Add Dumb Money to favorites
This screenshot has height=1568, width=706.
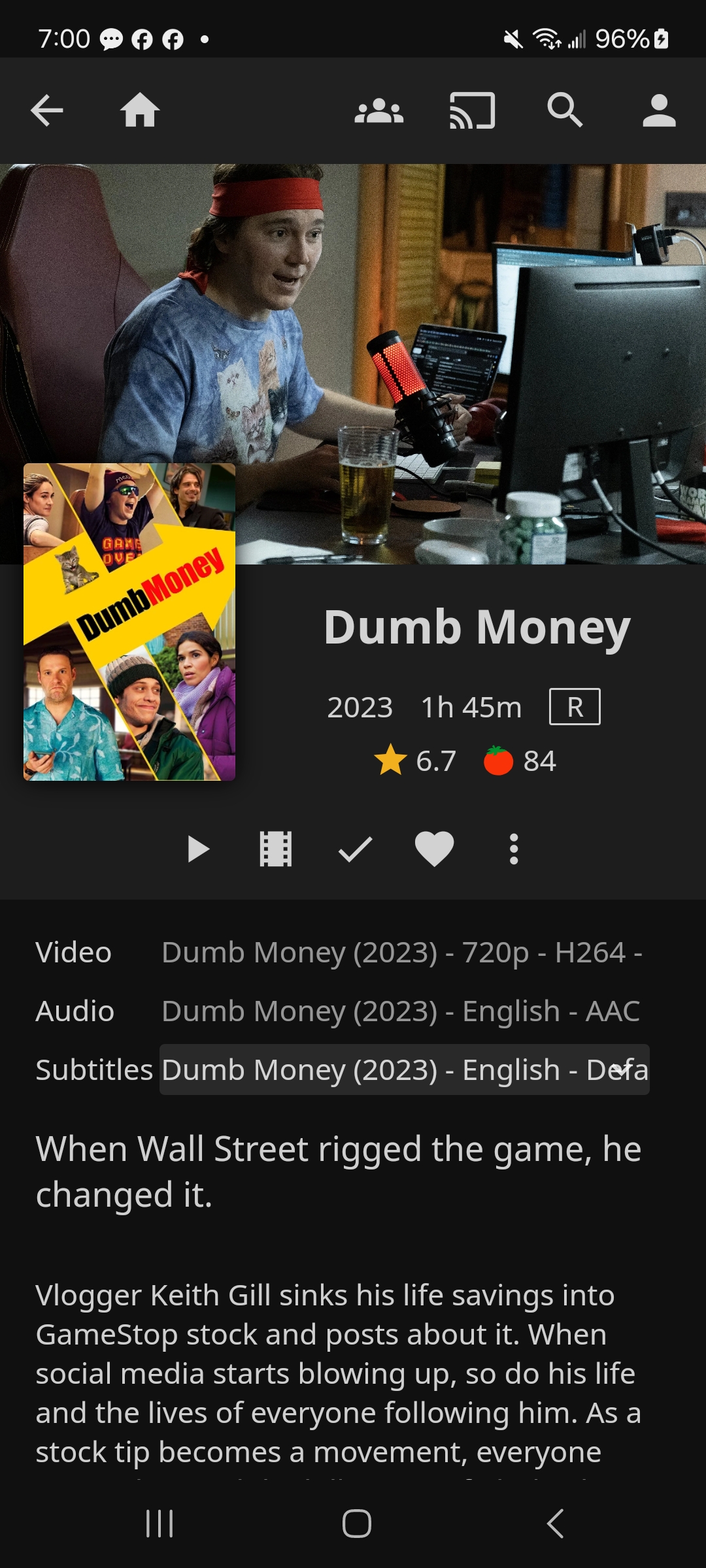[434, 849]
